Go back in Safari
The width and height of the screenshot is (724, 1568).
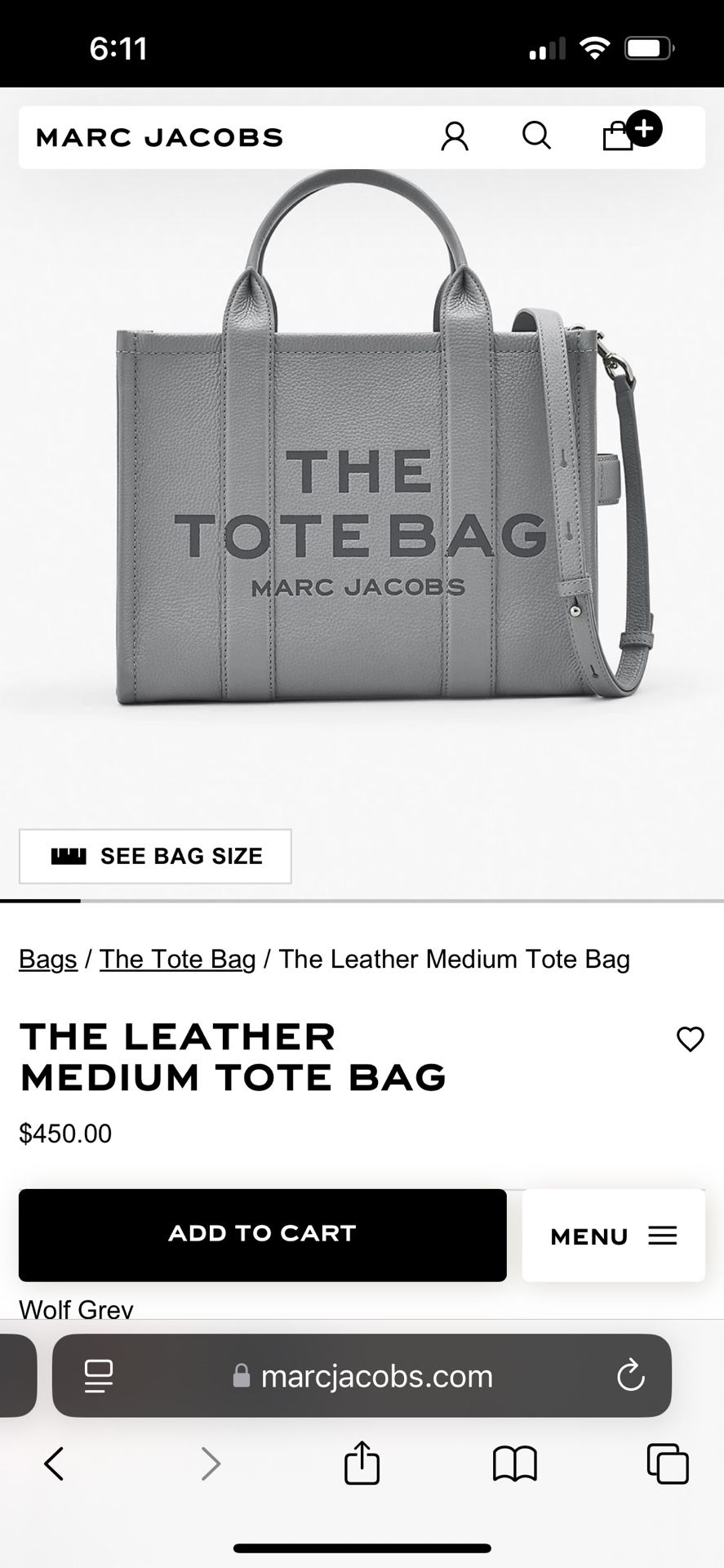(x=54, y=1464)
